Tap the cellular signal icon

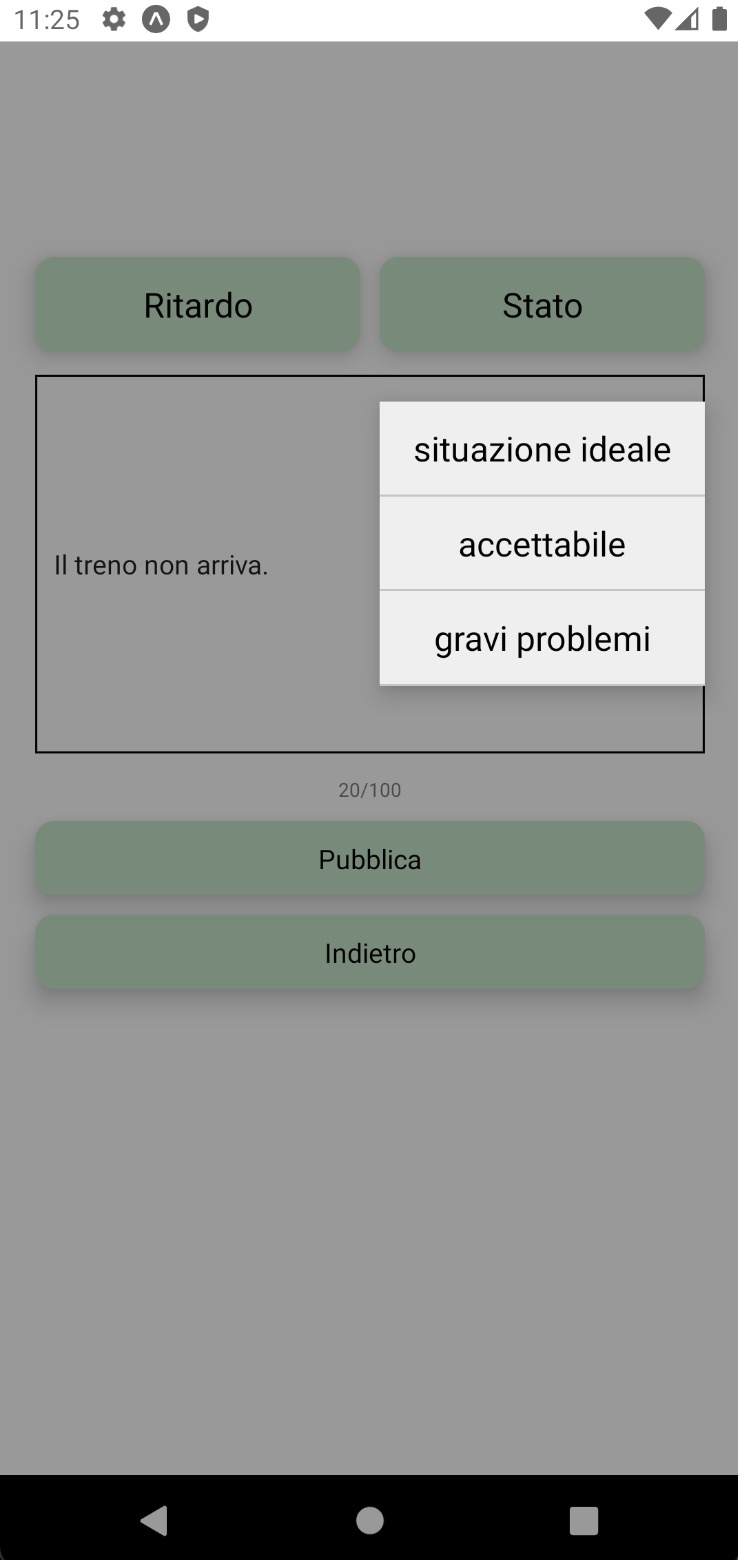point(686,18)
